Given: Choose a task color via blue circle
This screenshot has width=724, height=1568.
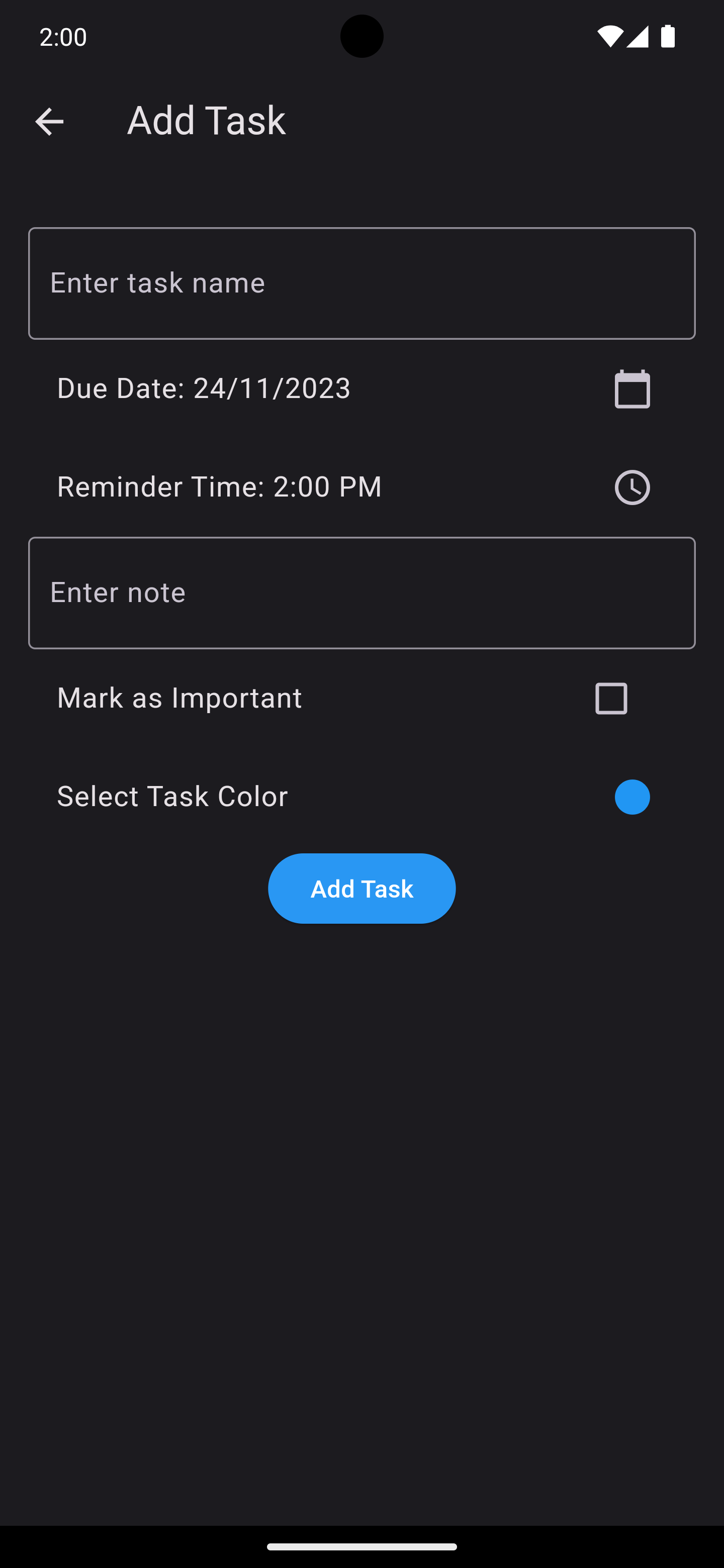Looking at the screenshot, I should pos(632,797).
